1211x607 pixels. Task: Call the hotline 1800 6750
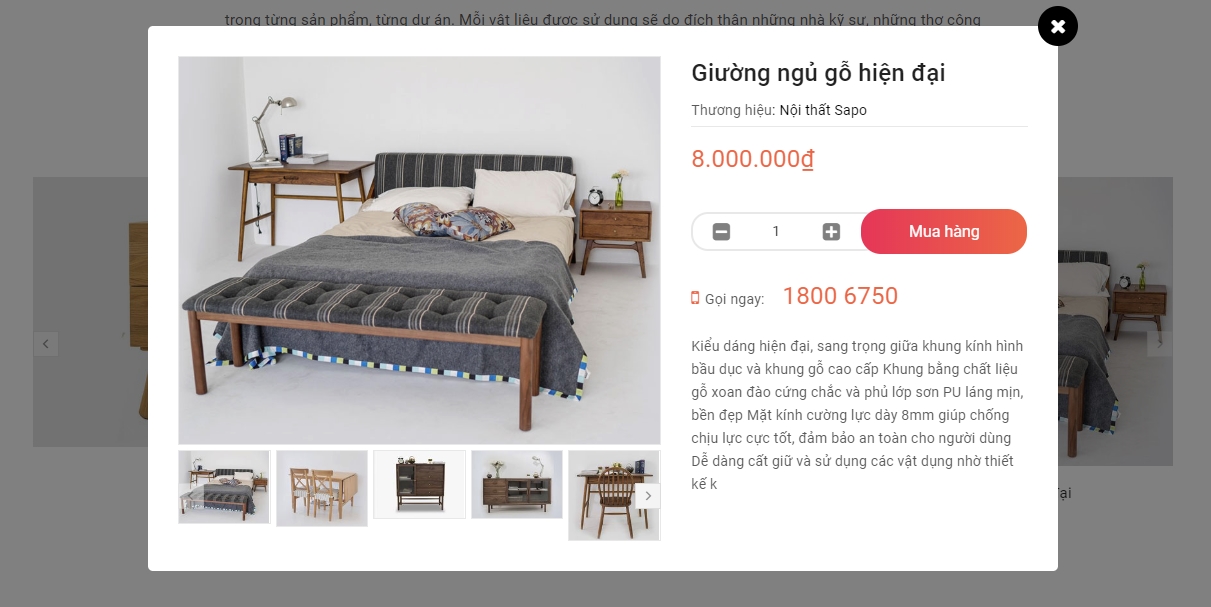pyautogui.click(x=840, y=296)
